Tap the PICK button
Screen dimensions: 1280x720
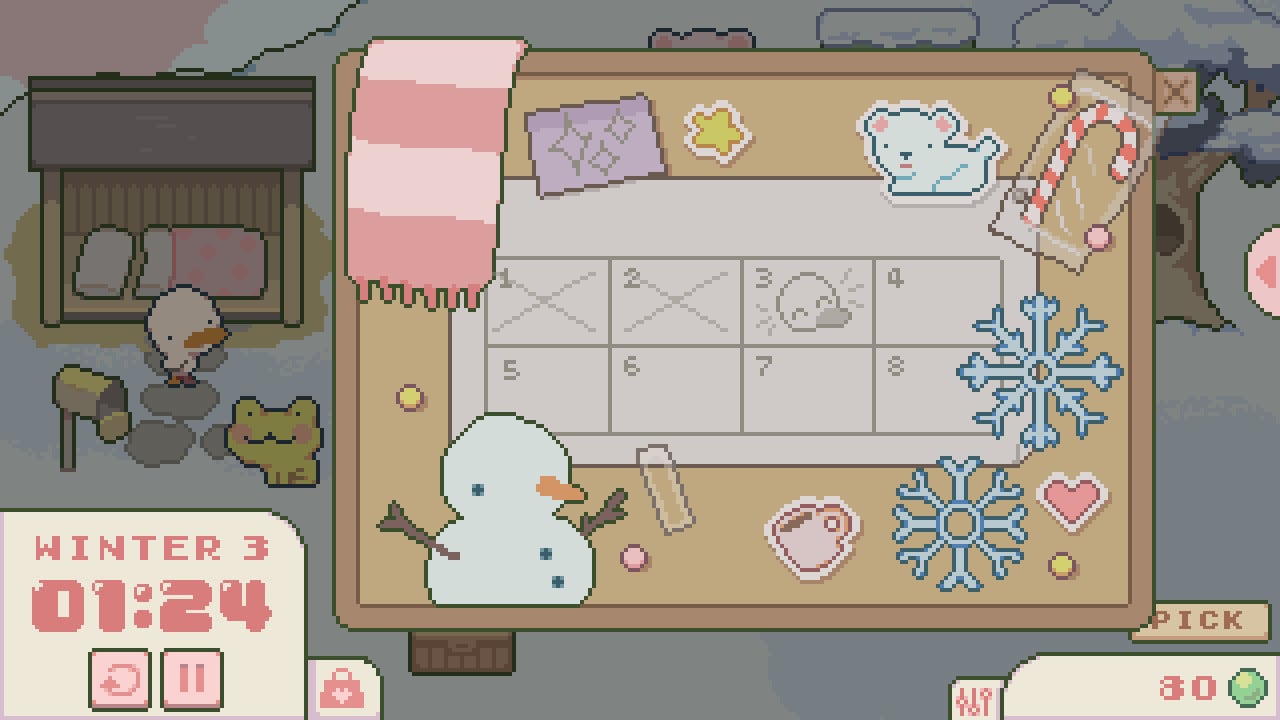tap(1198, 621)
